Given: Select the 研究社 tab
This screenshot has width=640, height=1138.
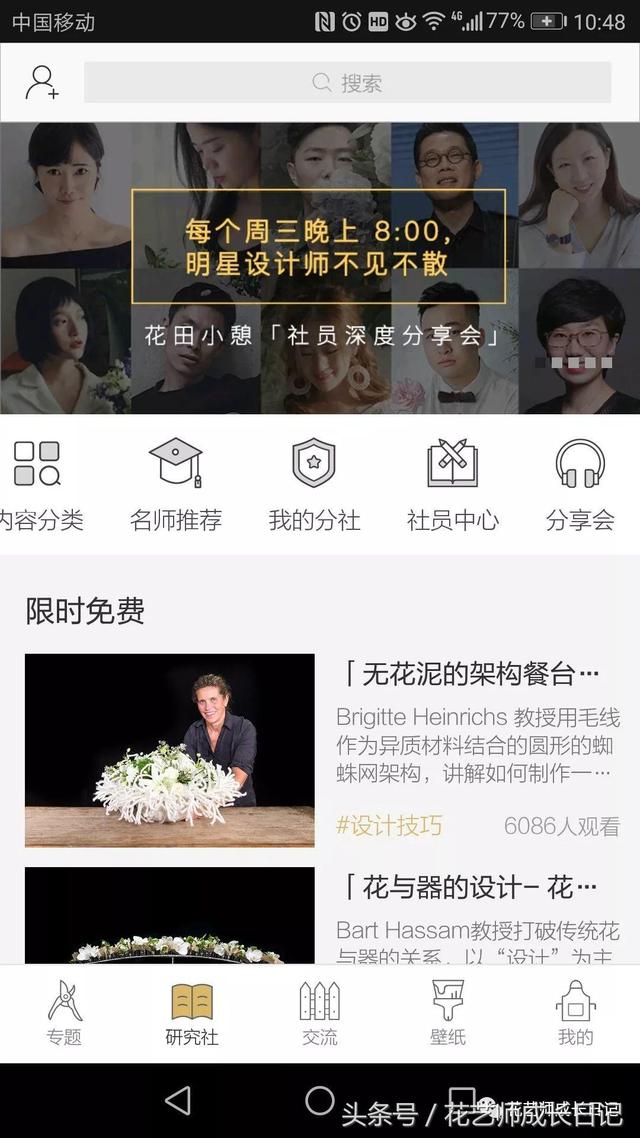Looking at the screenshot, I should coord(192,1012).
